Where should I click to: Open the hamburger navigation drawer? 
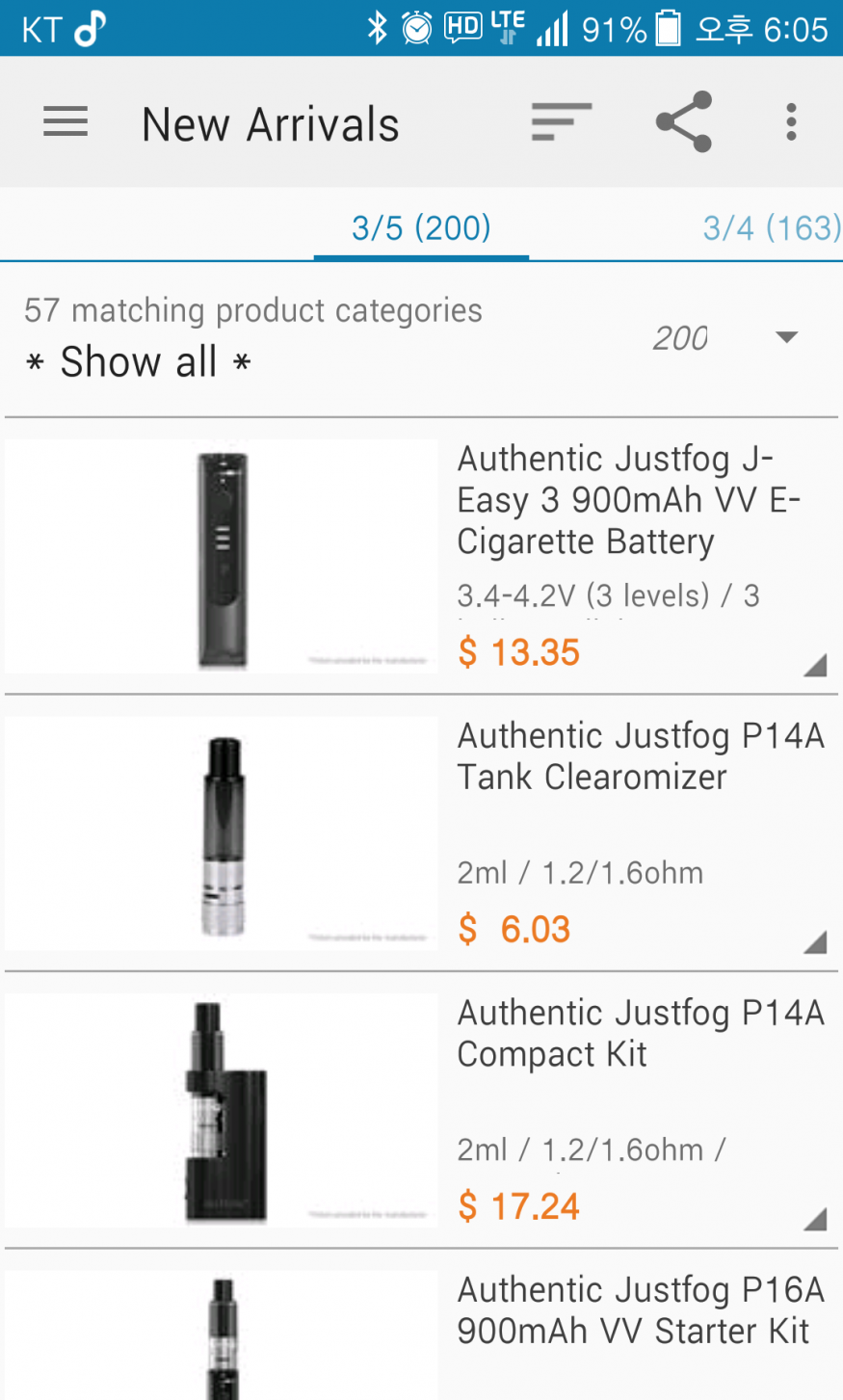click(66, 122)
